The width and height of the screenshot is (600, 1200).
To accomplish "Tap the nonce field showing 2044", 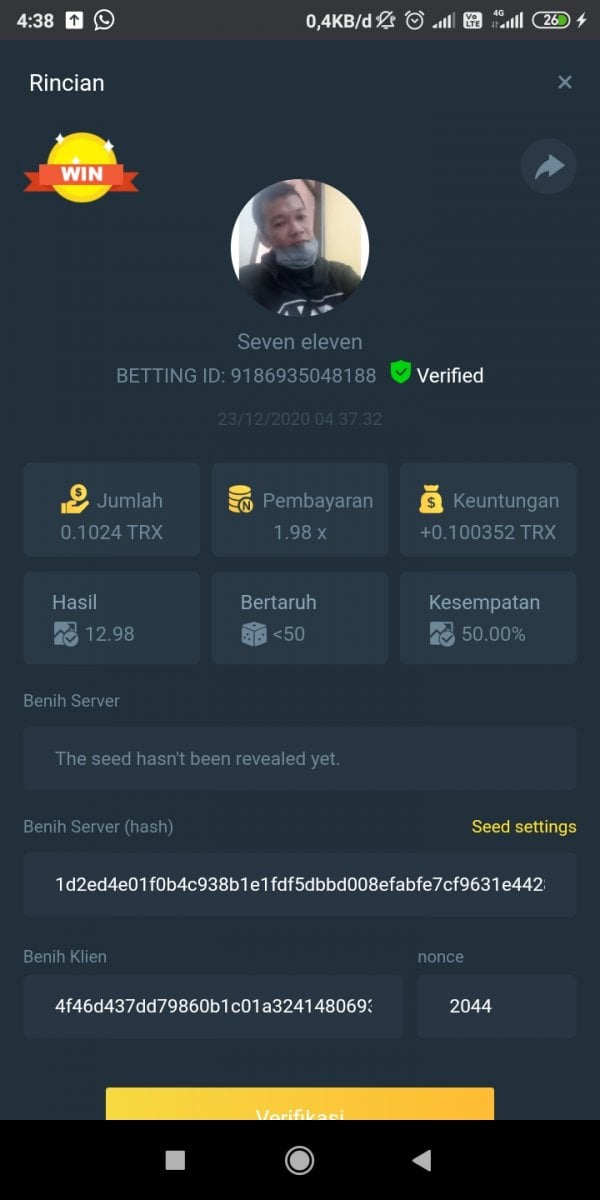I will (496, 1006).
